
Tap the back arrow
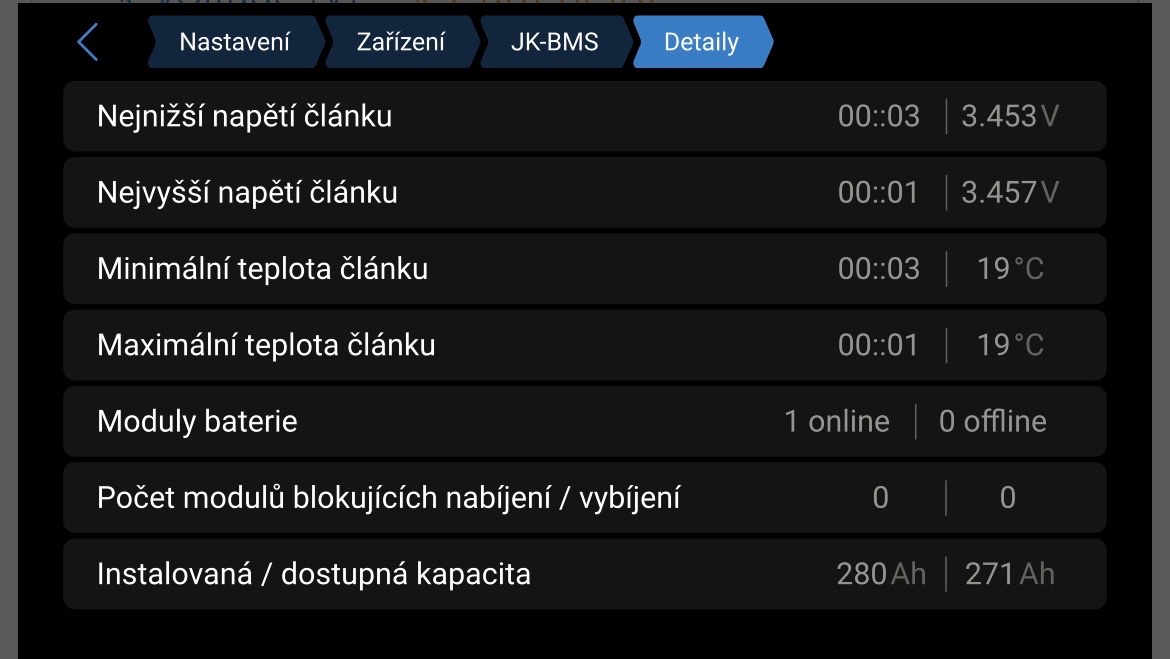click(88, 42)
